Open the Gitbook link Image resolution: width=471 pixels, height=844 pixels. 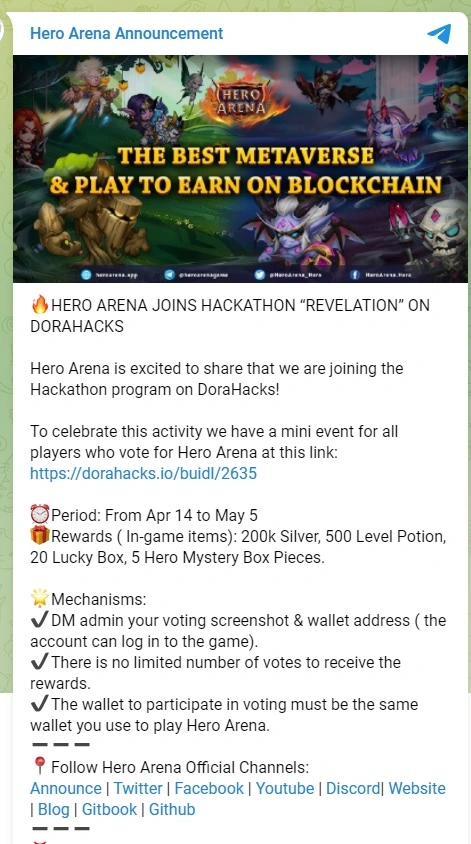pos(109,809)
